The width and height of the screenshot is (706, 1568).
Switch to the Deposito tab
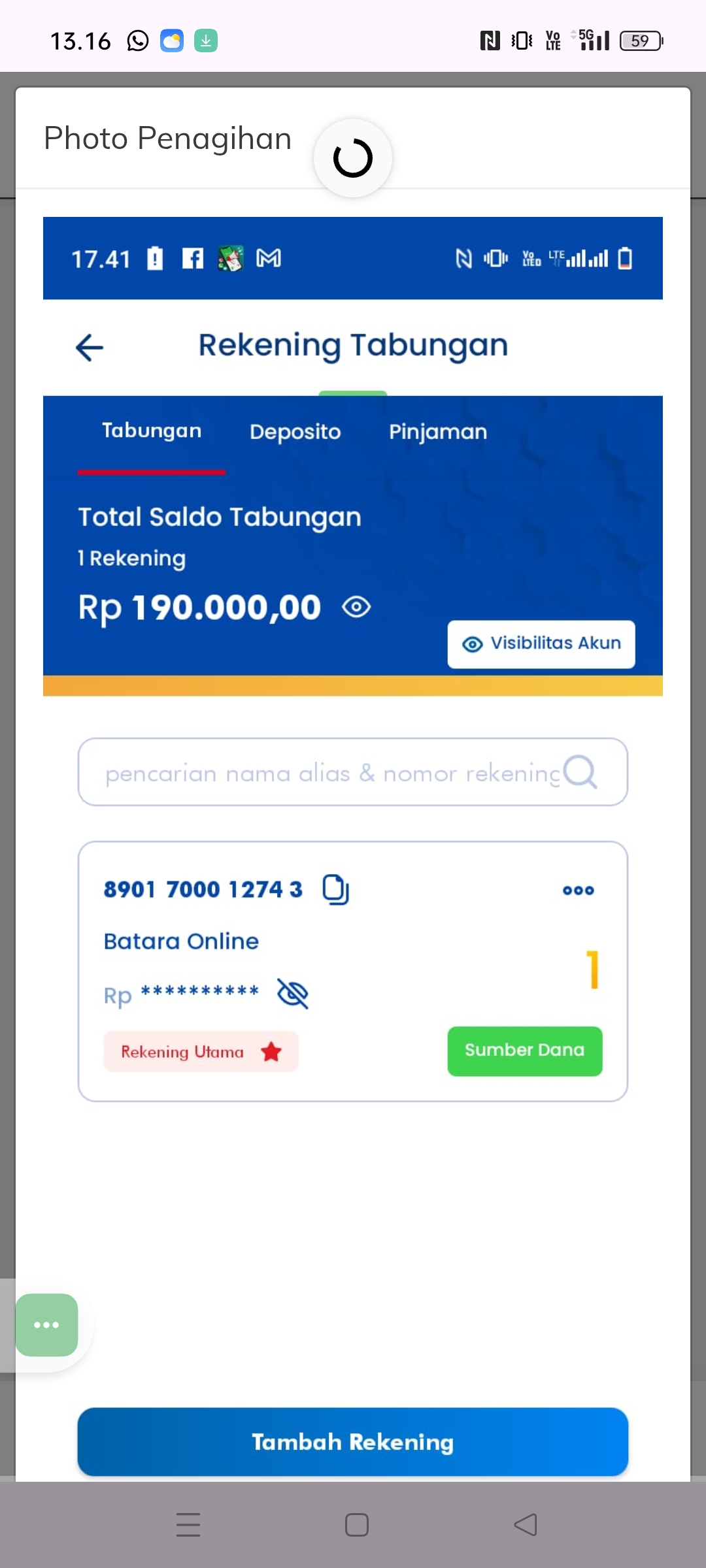coord(295,431)
